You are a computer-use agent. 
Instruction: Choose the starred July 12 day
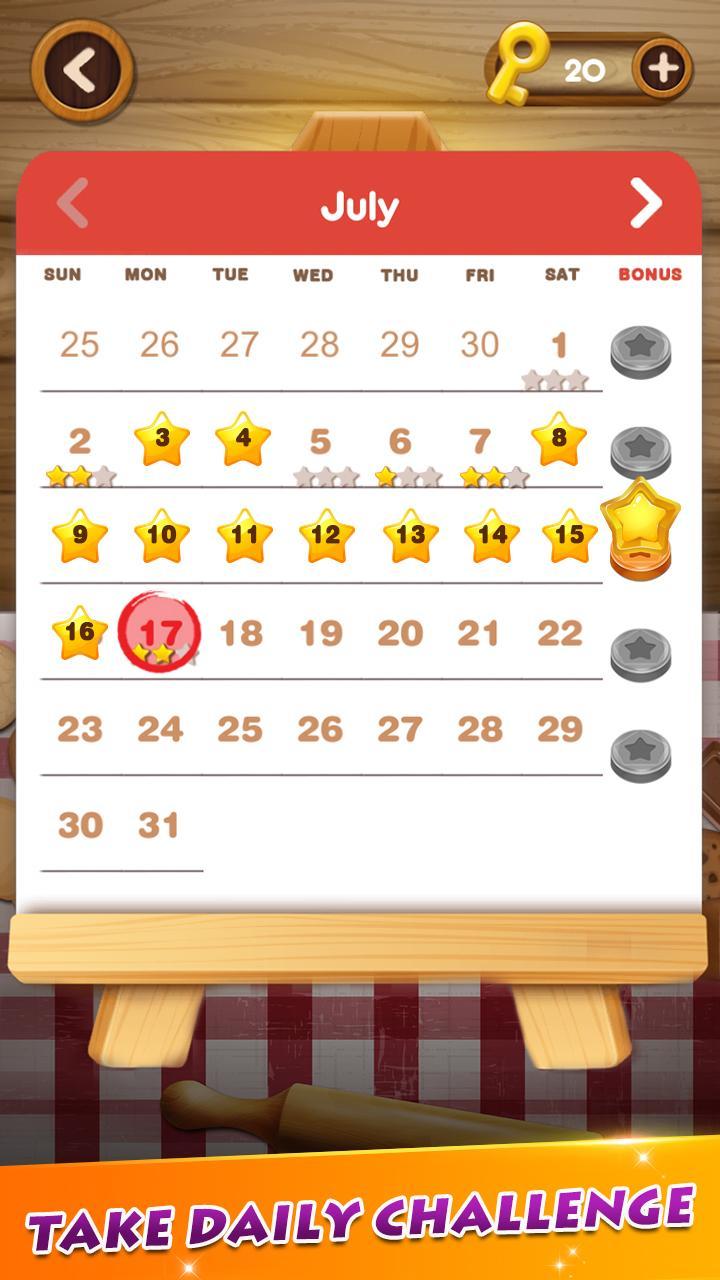(x=326, y=535)
